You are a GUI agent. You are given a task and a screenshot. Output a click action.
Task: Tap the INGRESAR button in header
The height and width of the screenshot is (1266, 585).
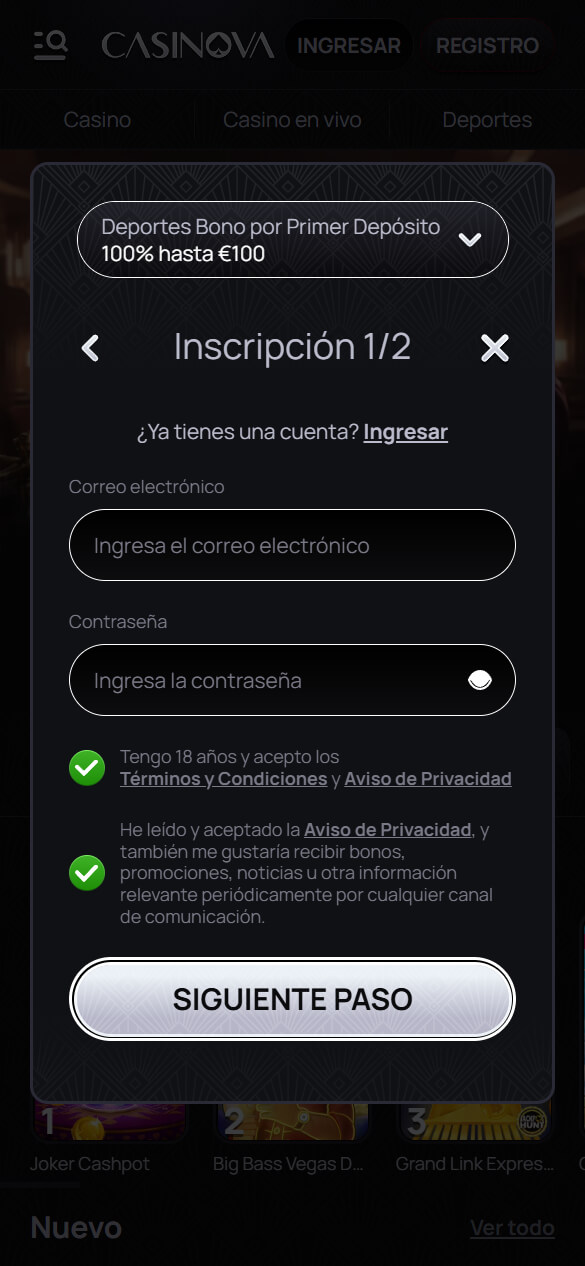pyautogui.click(x=349, y=45)
